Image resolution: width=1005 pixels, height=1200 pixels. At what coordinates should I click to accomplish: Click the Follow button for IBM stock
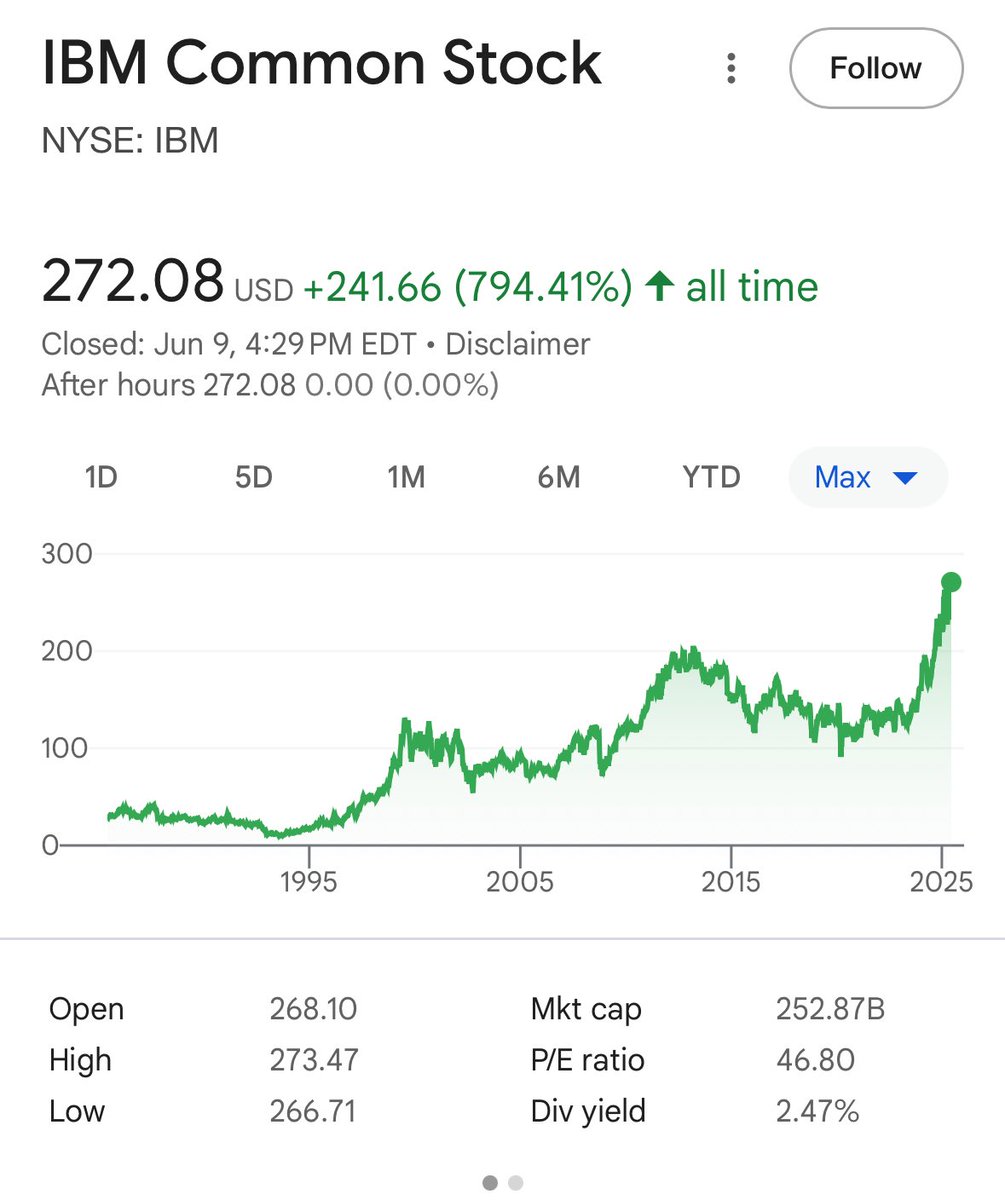[x=875, y=68]
